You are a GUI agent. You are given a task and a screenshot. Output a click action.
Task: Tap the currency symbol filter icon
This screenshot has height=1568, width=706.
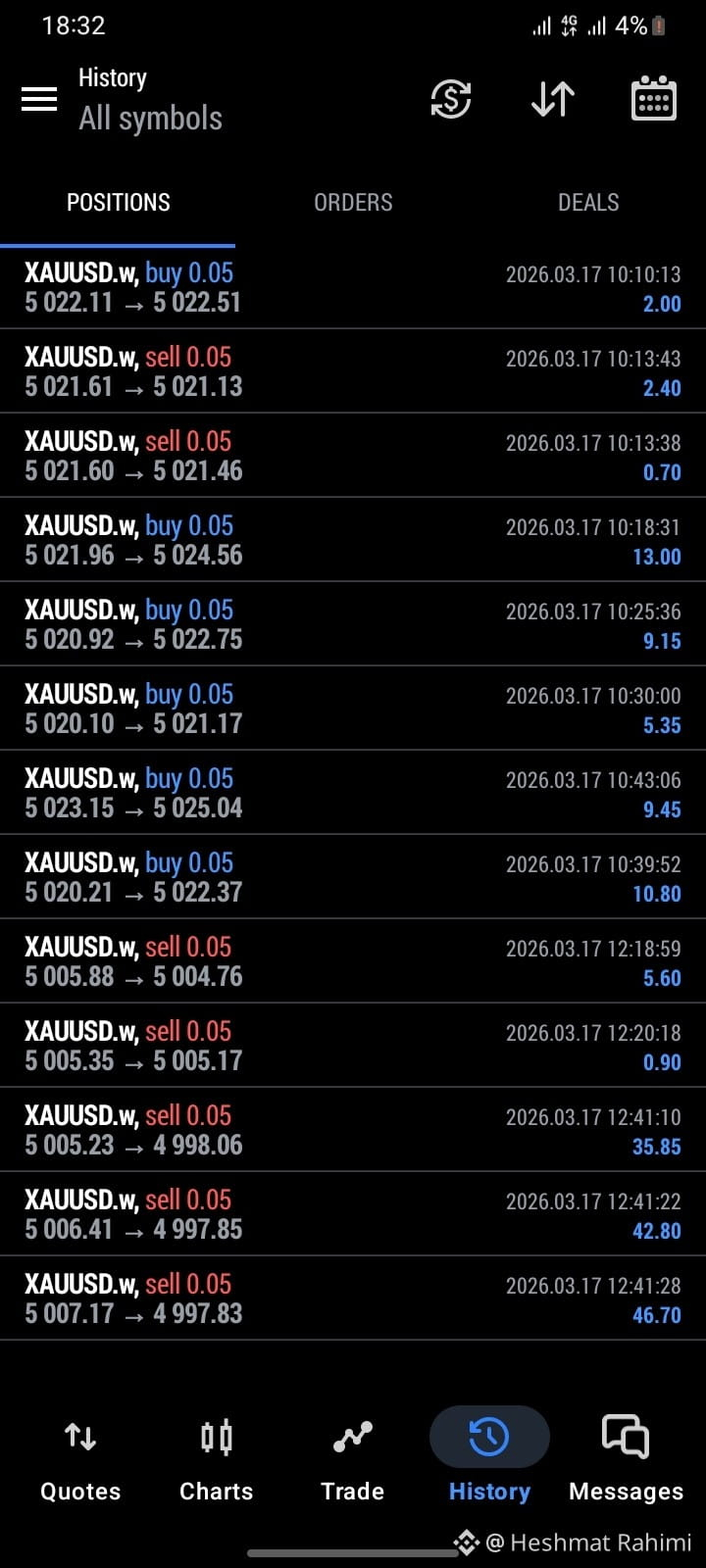coord(451,99)
